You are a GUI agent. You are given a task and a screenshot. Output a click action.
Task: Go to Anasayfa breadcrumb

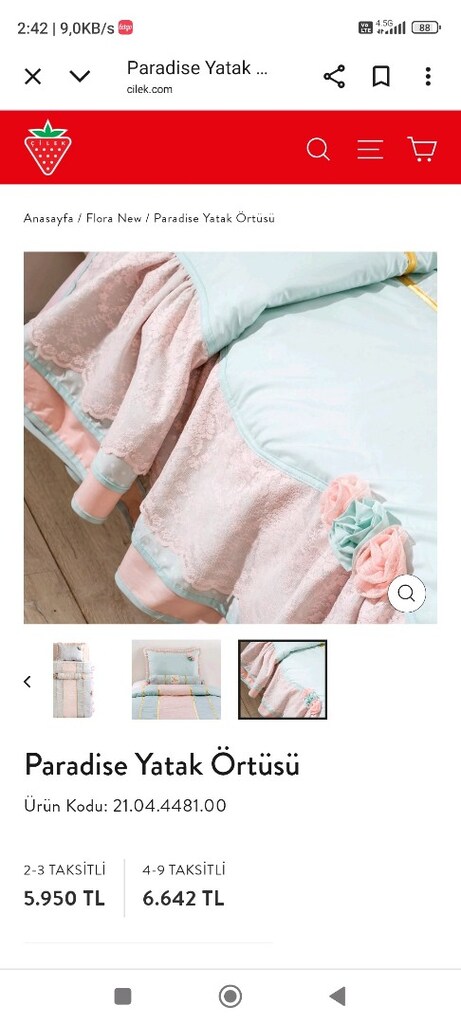pyautogui.click(x=48, y=218)
